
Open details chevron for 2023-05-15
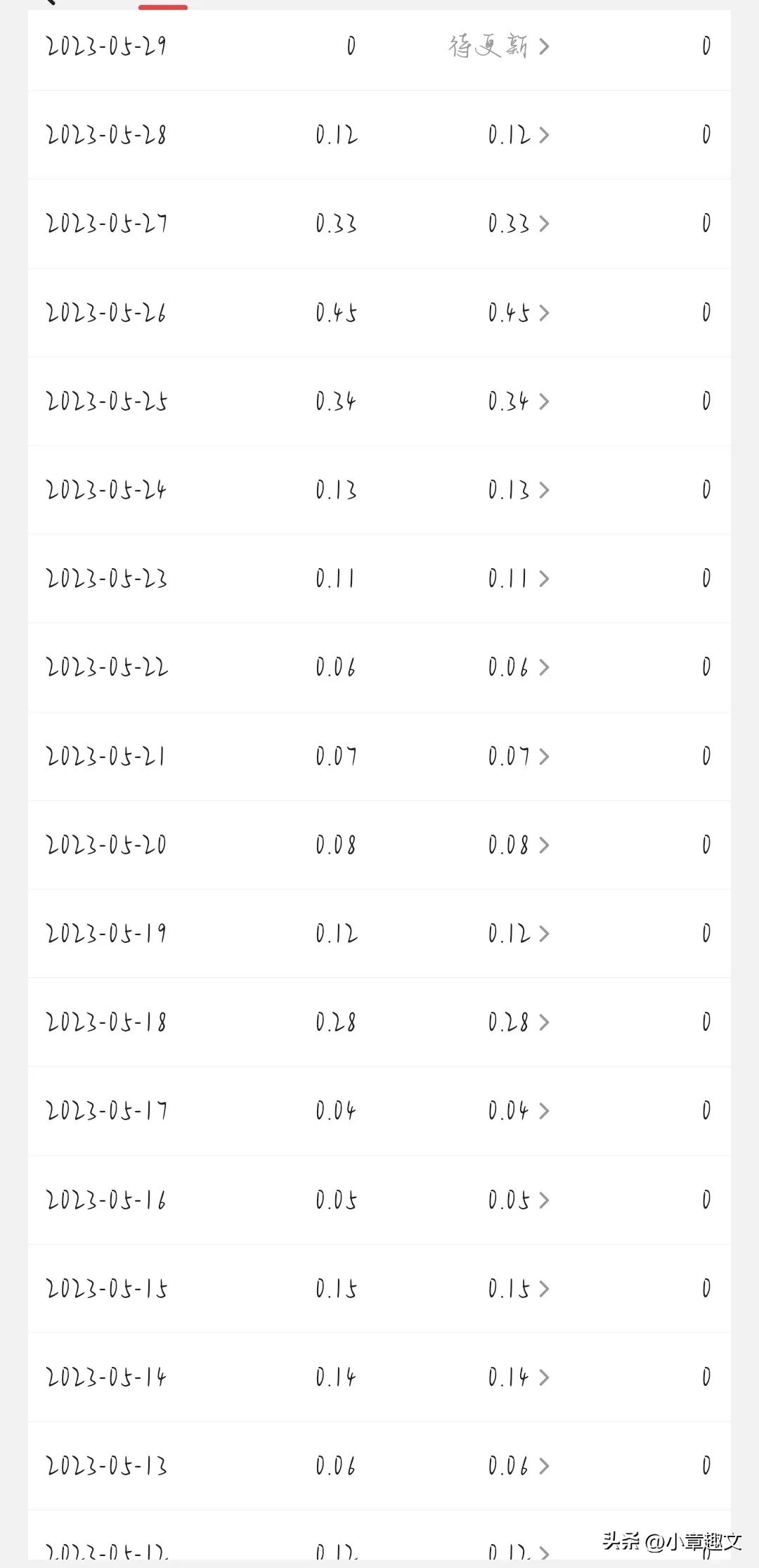[x=543, y=1288]
